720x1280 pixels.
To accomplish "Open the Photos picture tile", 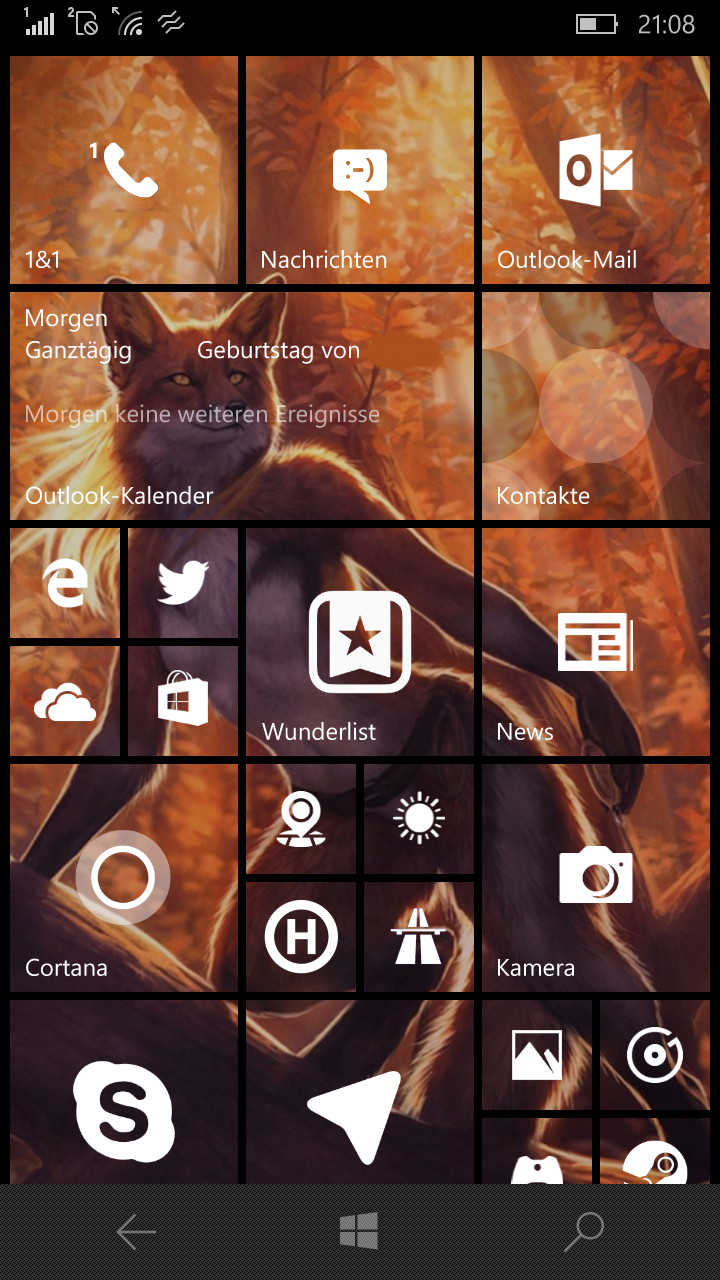I will tap(537, 1055).
